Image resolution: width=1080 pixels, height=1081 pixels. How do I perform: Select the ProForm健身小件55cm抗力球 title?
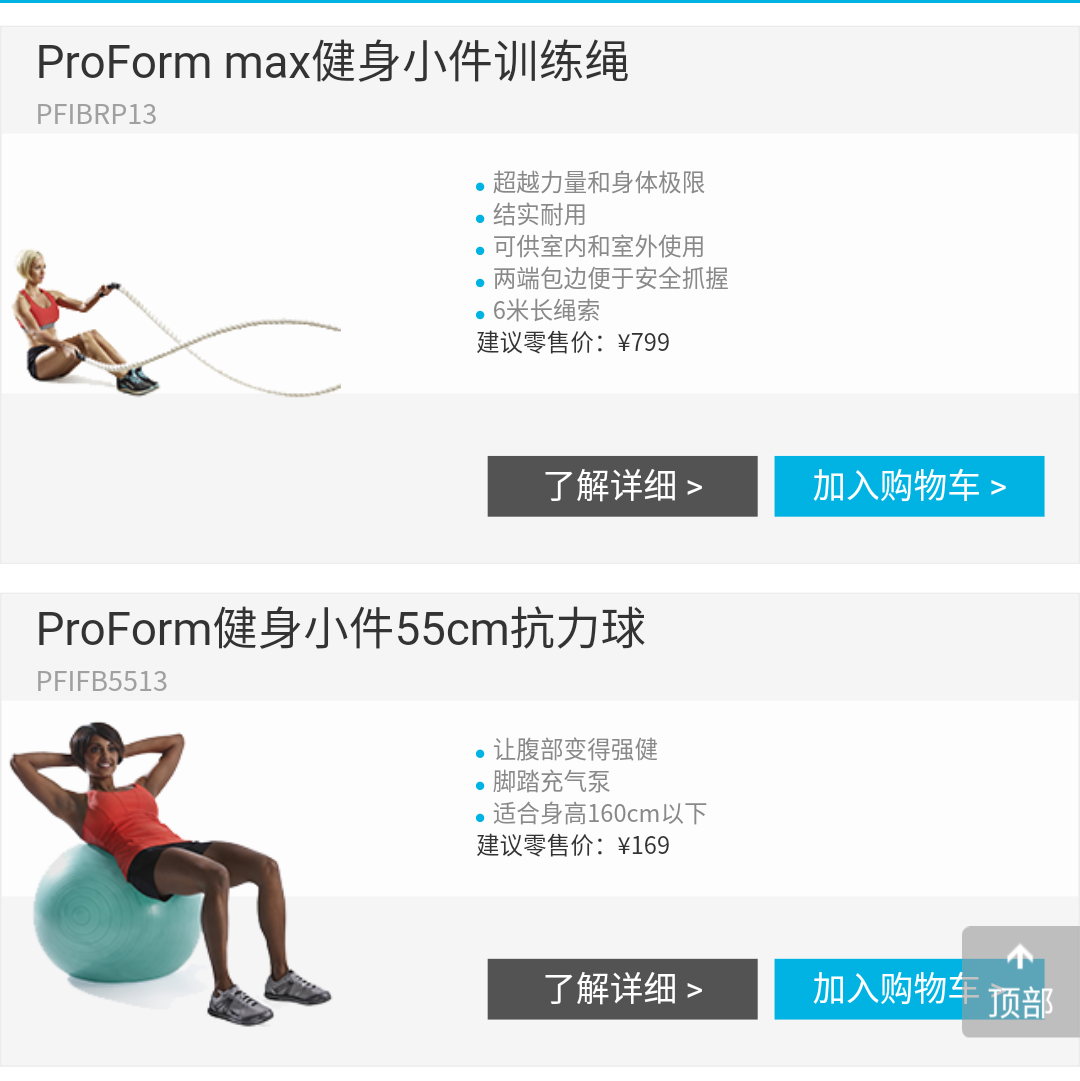(x=340, y=629)
